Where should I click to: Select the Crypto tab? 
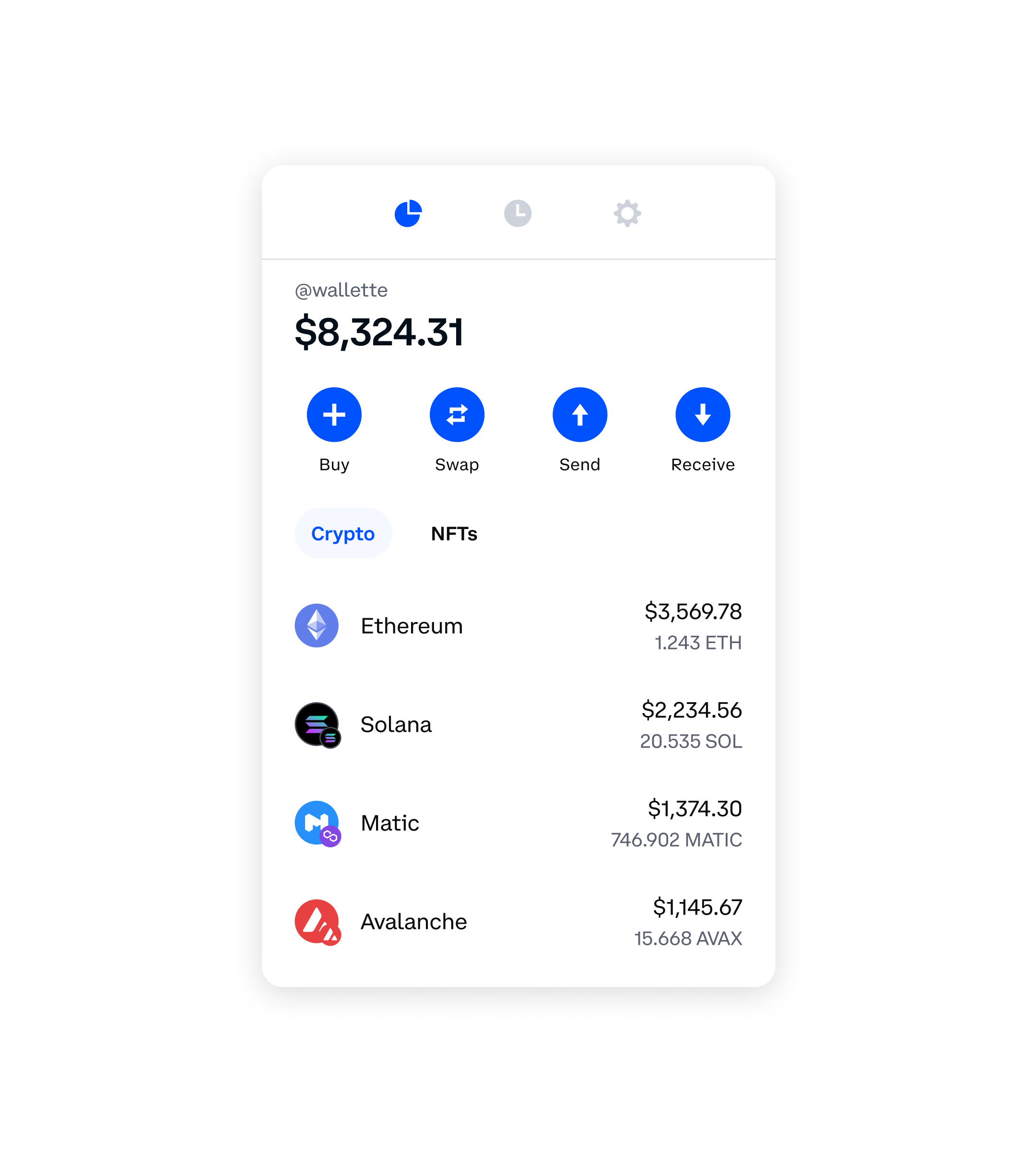click(342, 533)
